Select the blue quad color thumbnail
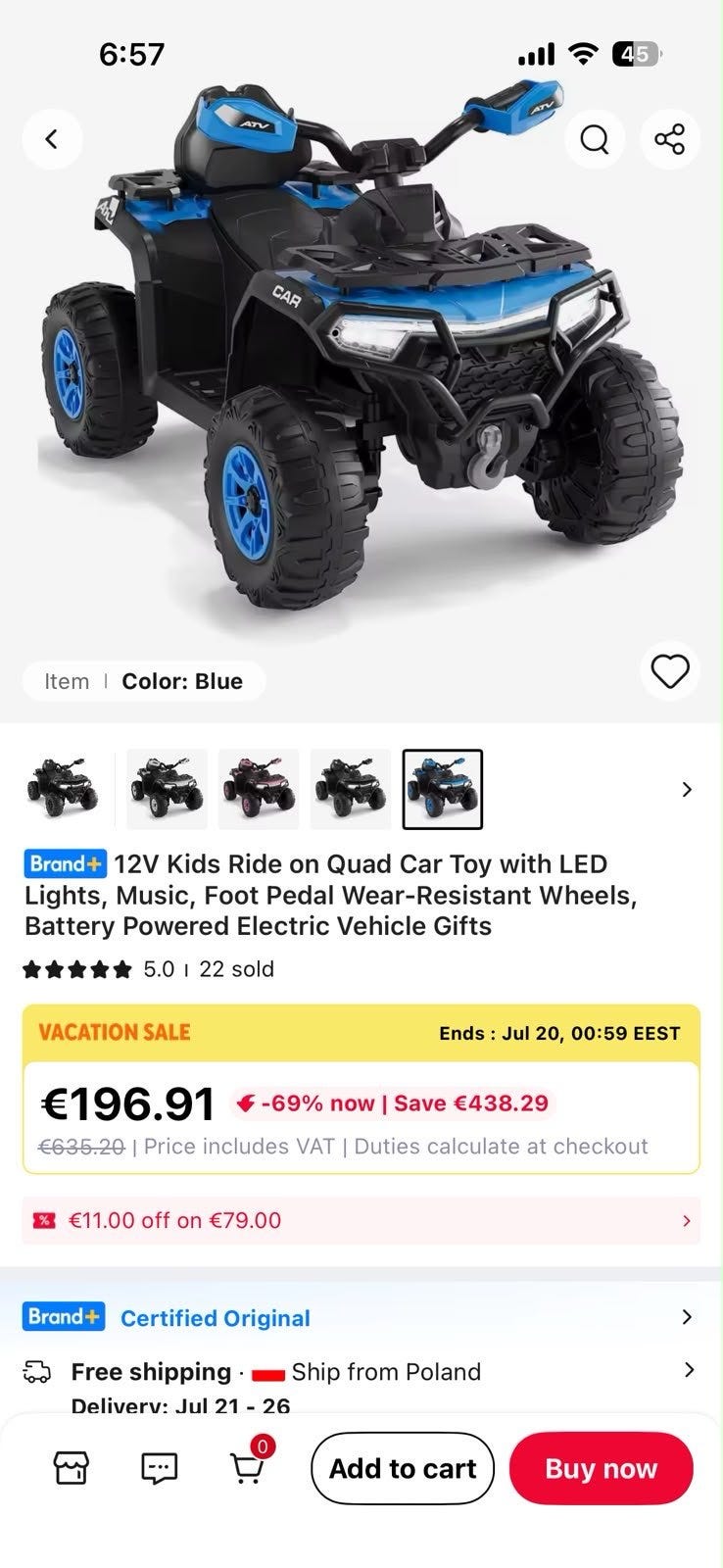723x1568 pixels. click(443, 789)
